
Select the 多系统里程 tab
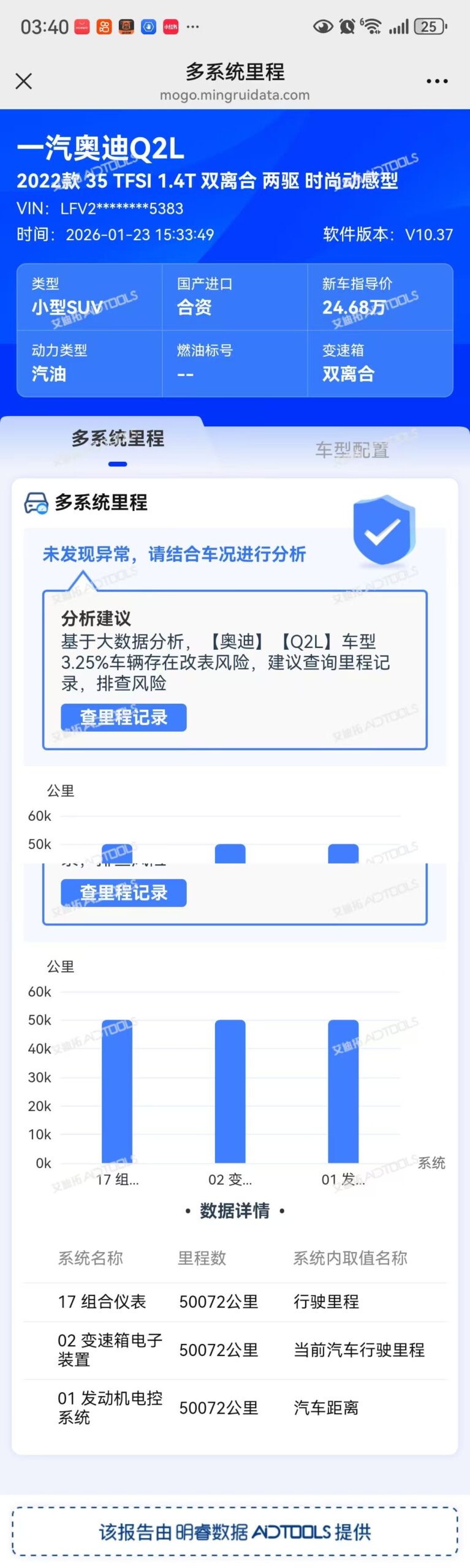pyautogui.click(x=118, y=439)
